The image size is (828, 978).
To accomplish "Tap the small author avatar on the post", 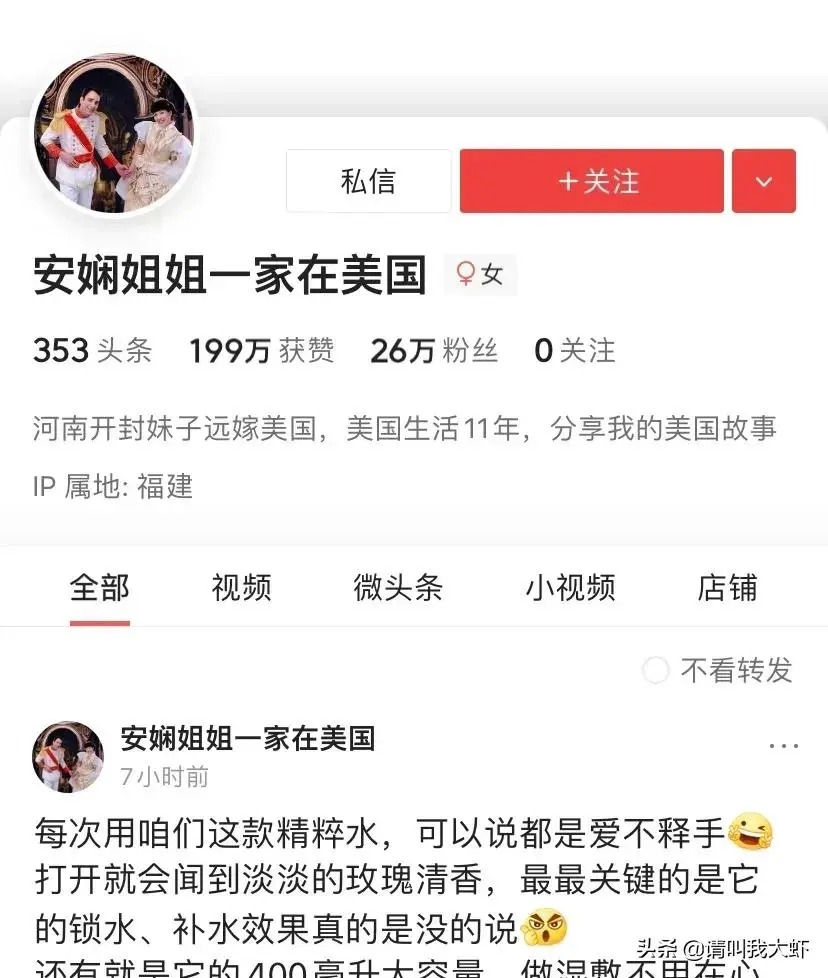I will tap(68, 757).
